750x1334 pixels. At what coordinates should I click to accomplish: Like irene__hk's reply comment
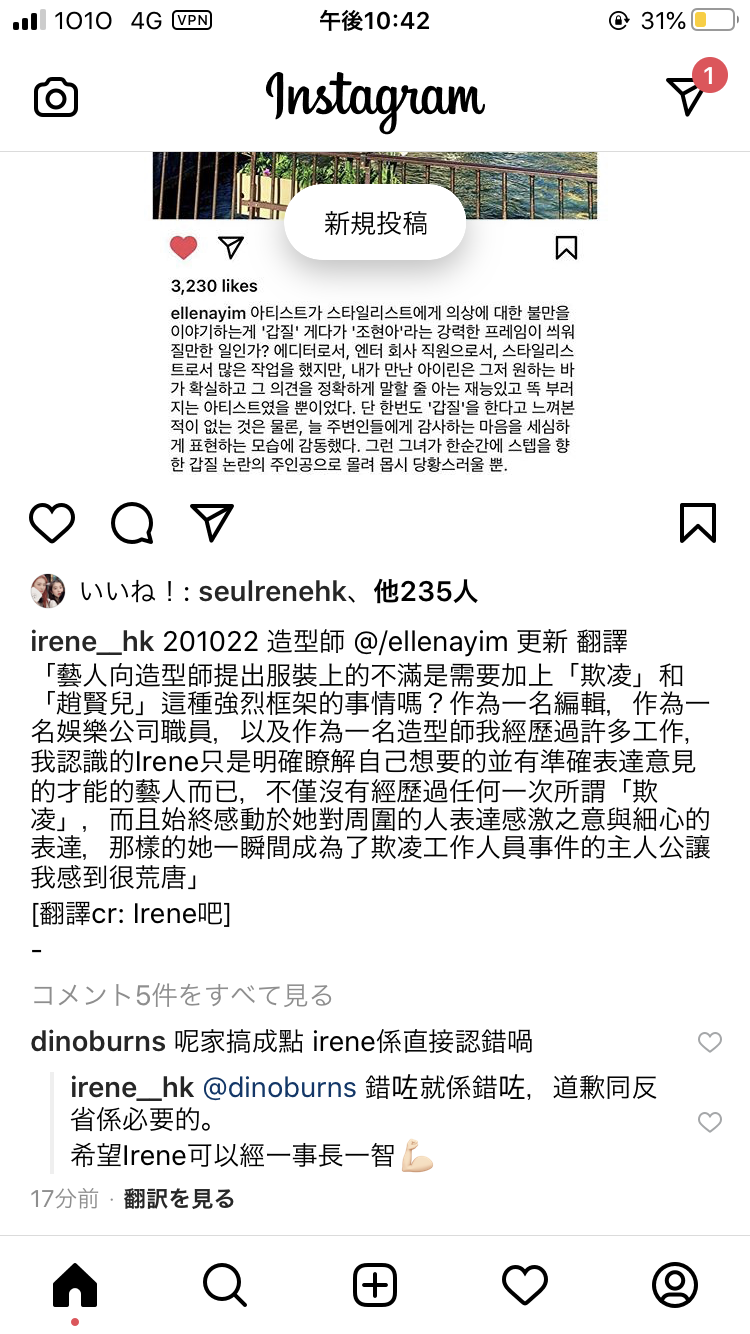709,1122
